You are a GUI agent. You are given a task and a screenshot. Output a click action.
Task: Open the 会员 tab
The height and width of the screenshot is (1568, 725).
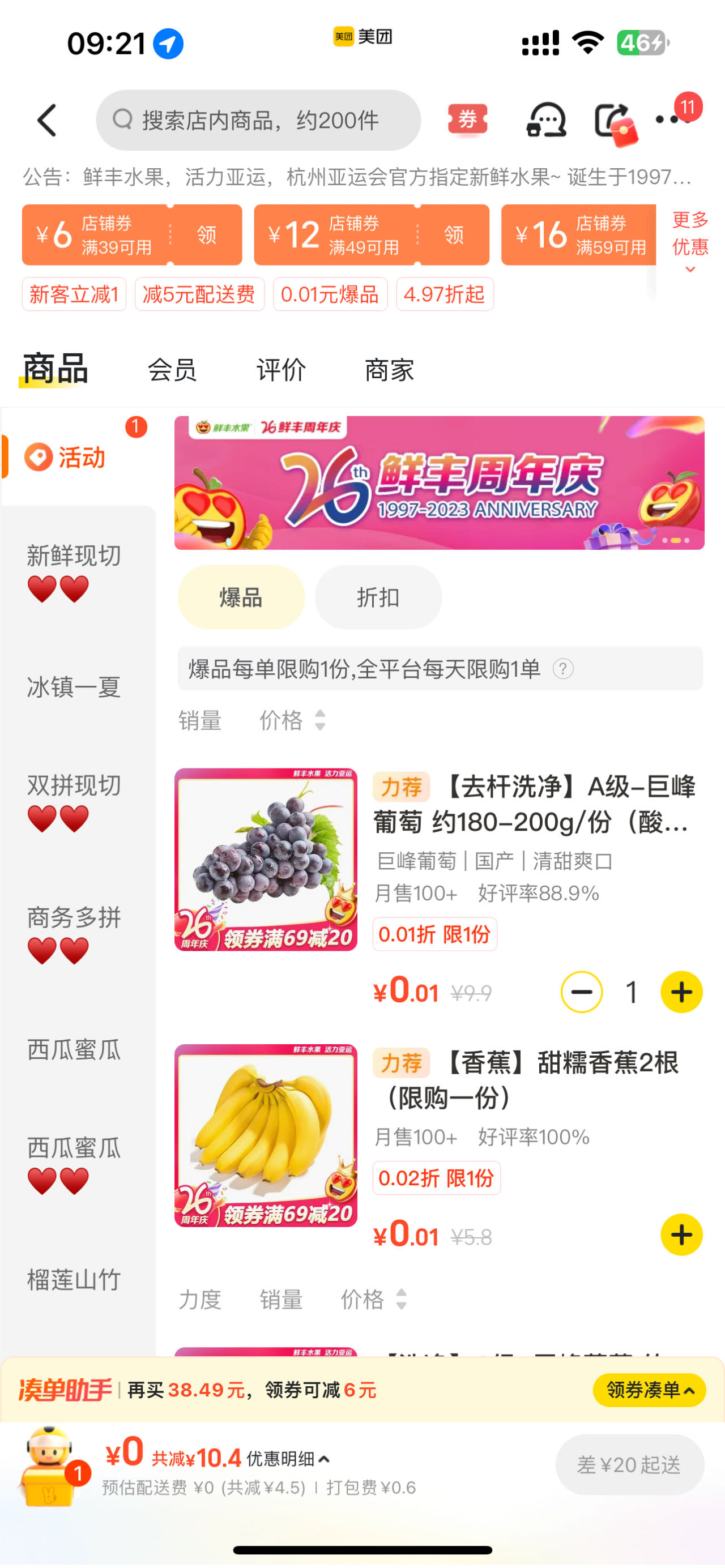click(x=172, y=369)
